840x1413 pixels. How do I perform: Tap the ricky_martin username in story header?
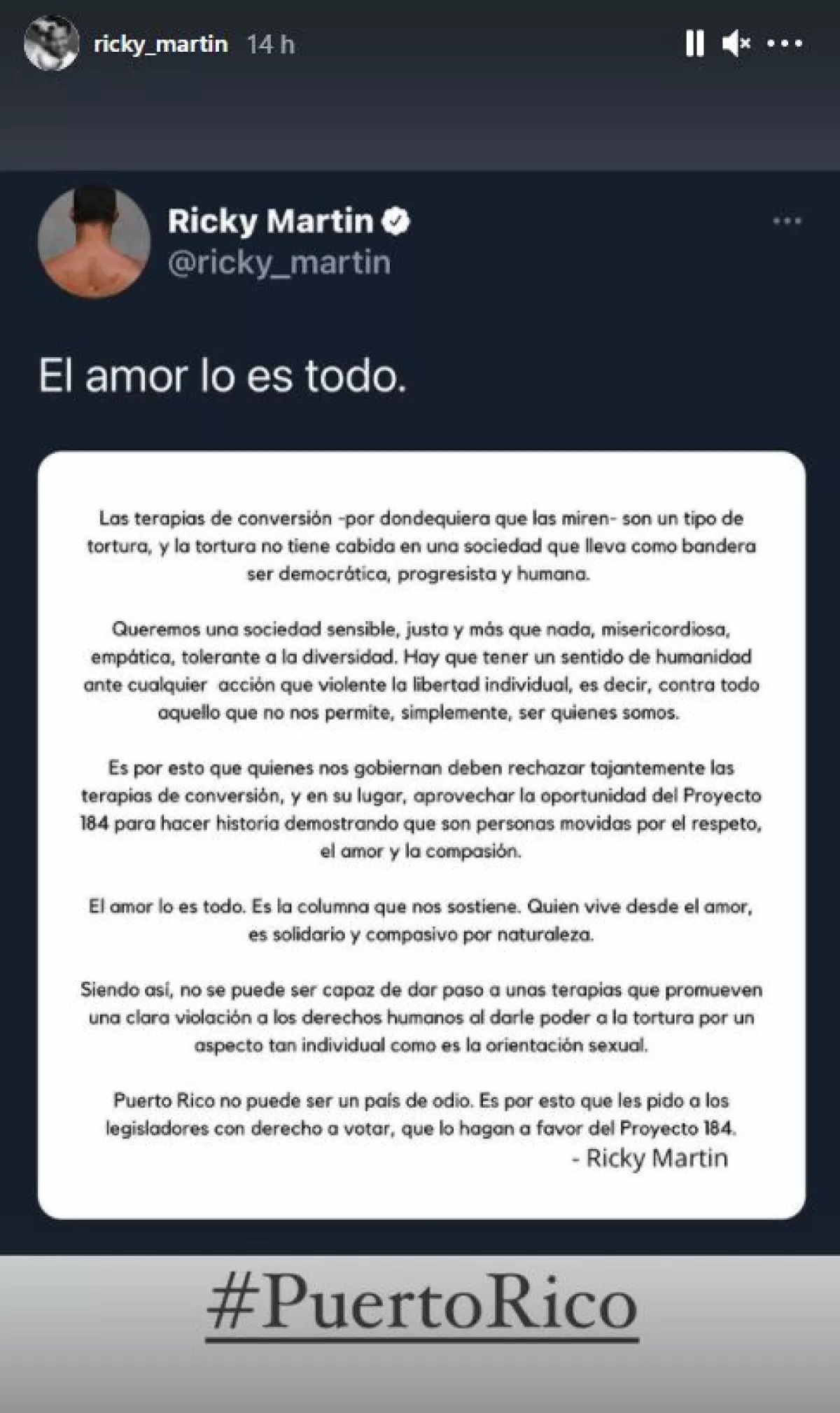tap(161, 44)
